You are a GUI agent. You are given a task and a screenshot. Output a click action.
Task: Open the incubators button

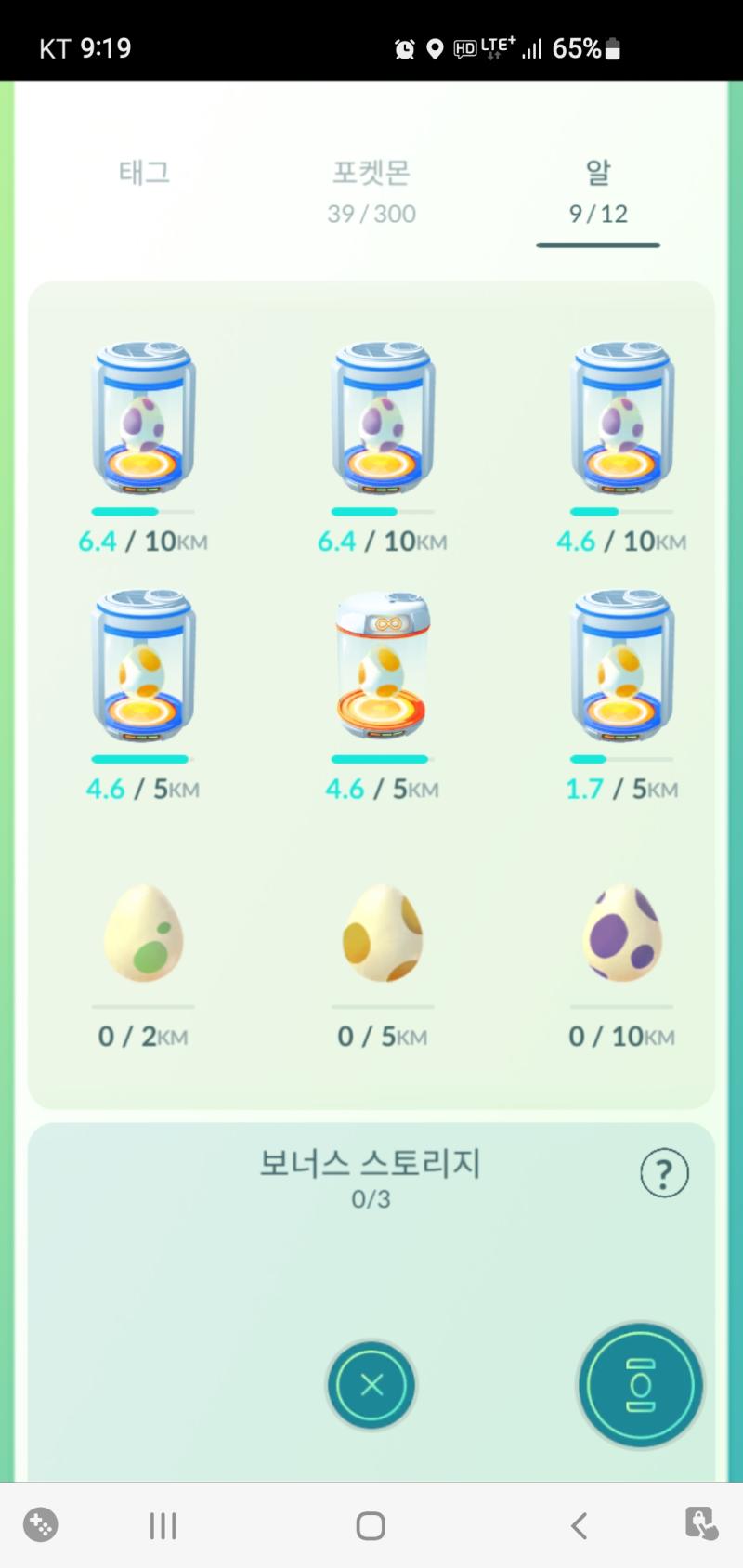(640, 1385)
